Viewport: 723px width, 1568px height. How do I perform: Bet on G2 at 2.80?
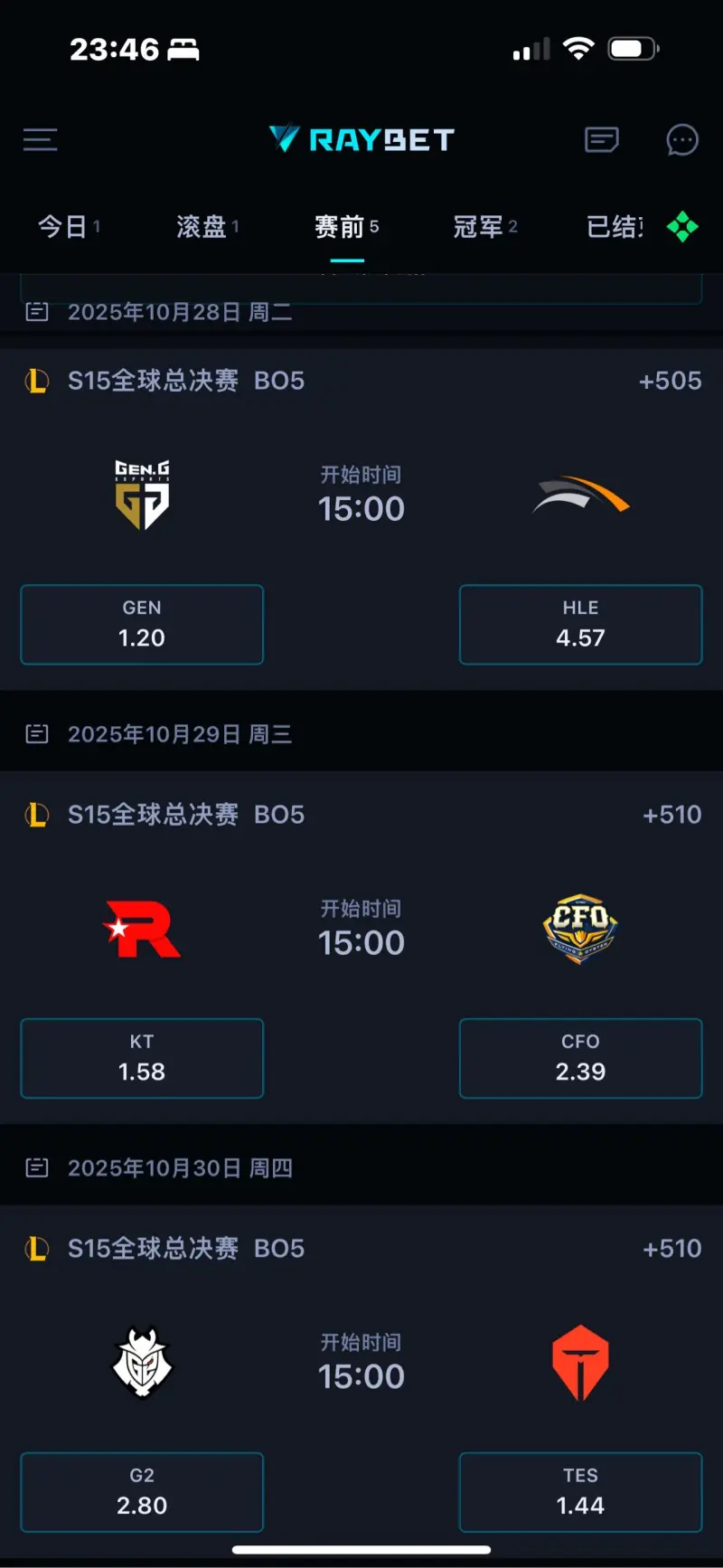142,1493
